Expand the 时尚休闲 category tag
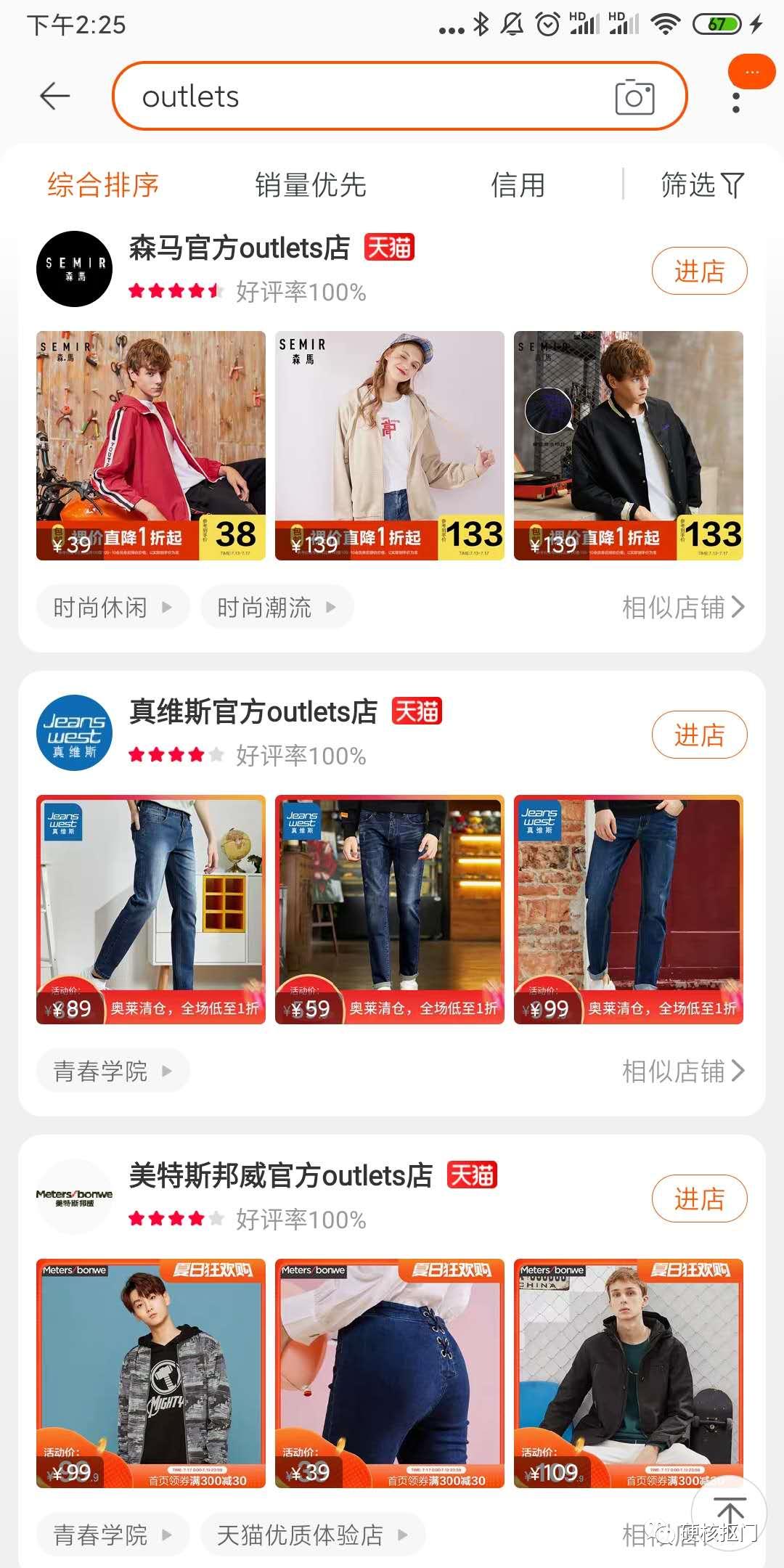784x1568 pixels. point(113,607)
